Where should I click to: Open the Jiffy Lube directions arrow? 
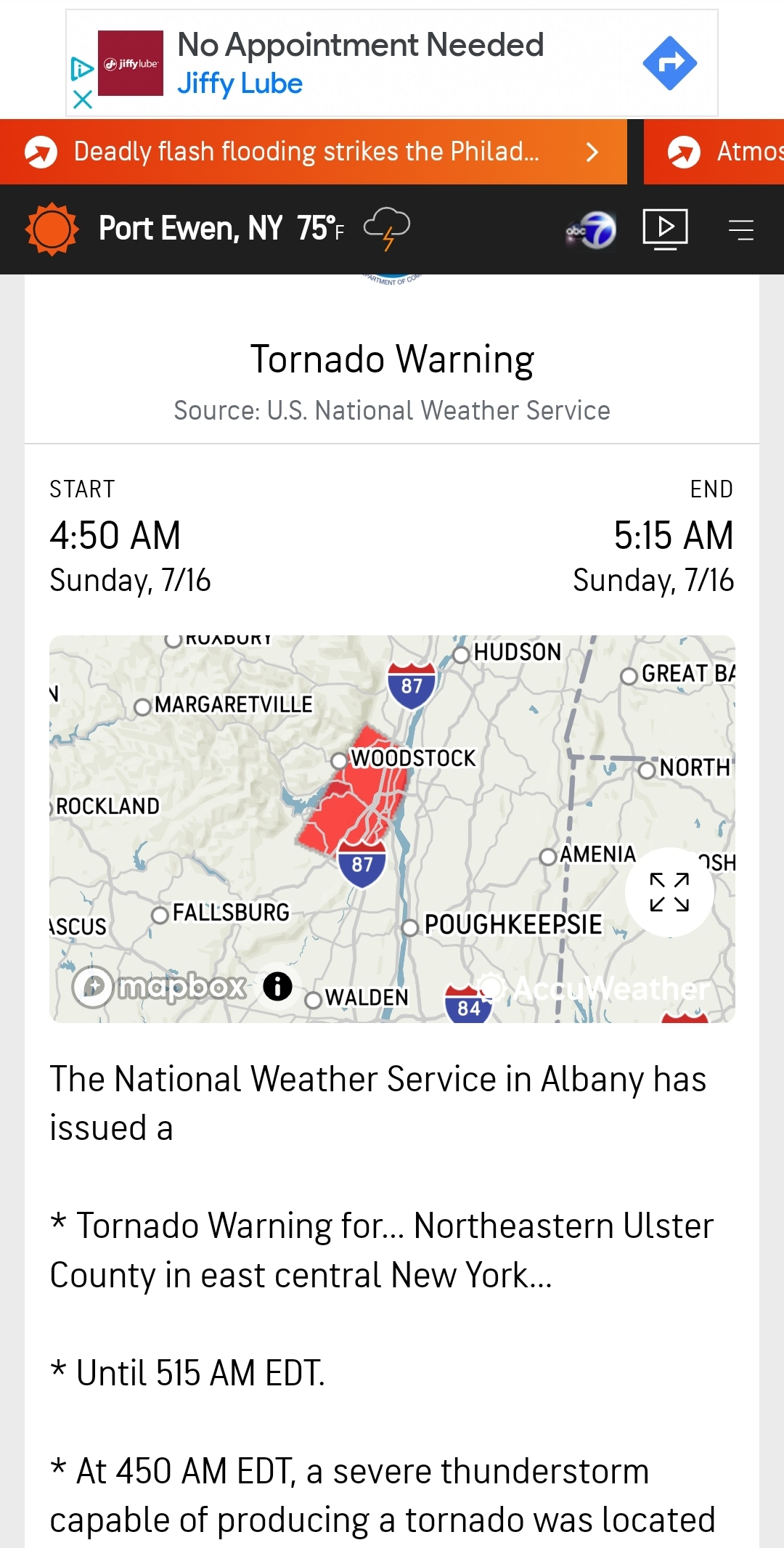669,63
